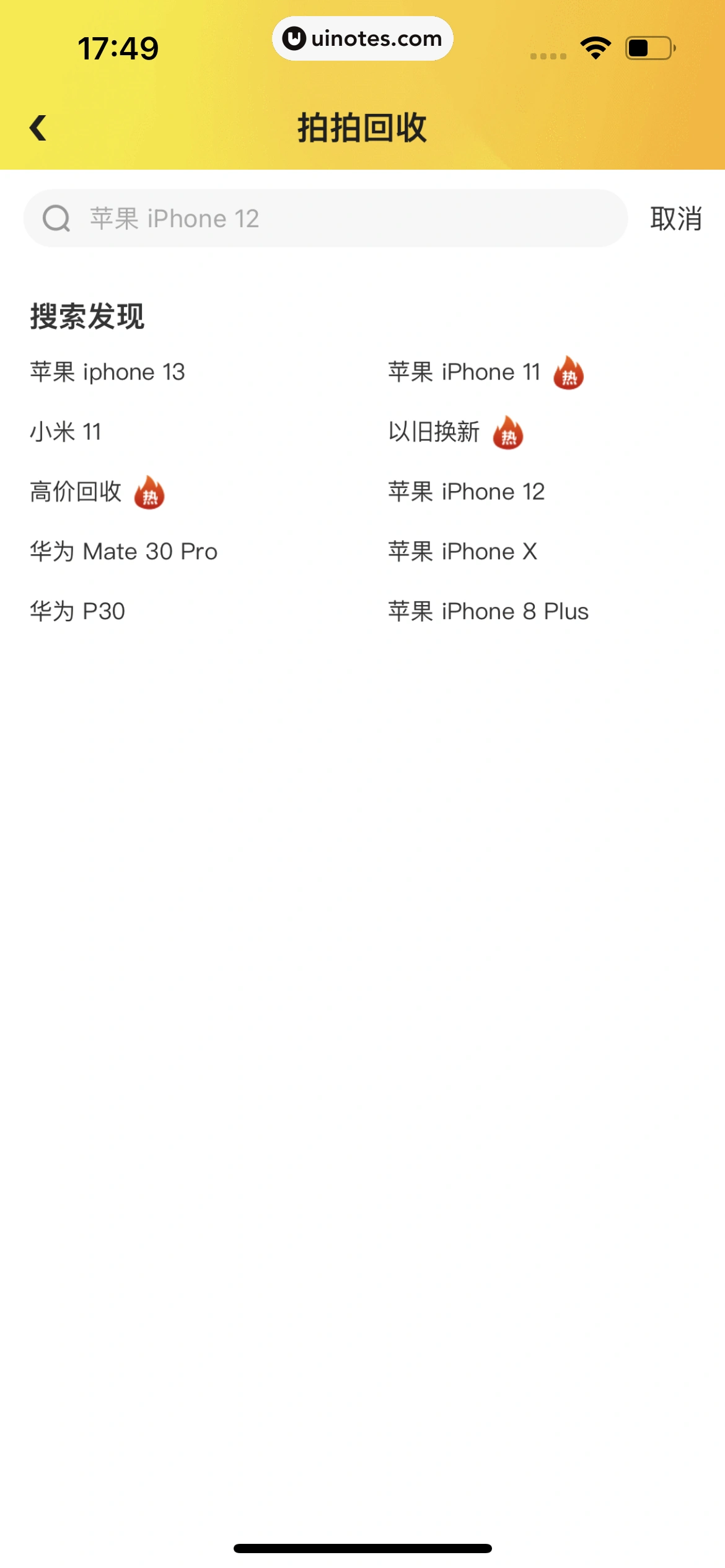Click the hot flame icon next to 以旧换新
The width and height of the screenshot is (725, 1568).
(x=507, y=432)
